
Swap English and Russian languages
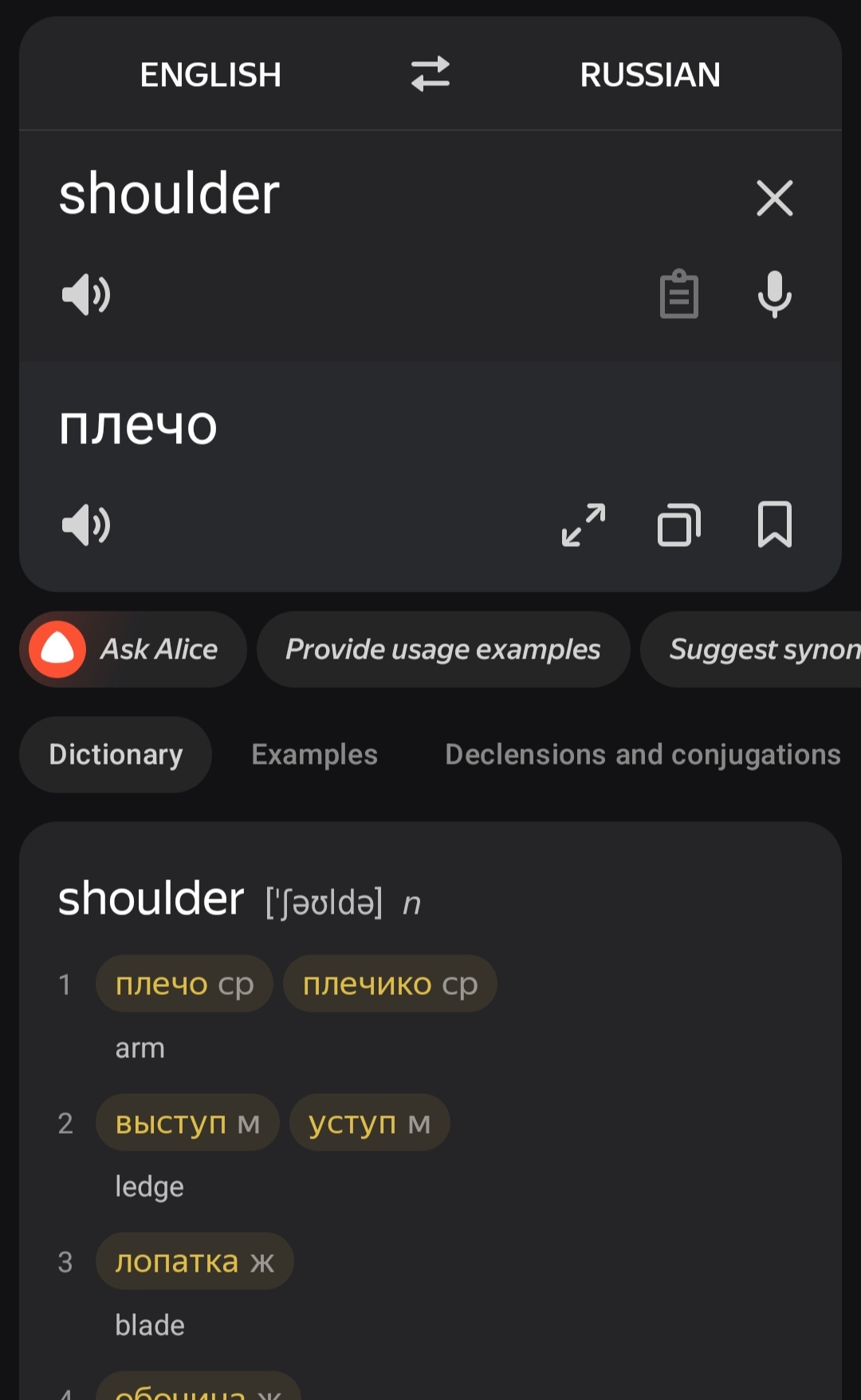pos(431,74)
